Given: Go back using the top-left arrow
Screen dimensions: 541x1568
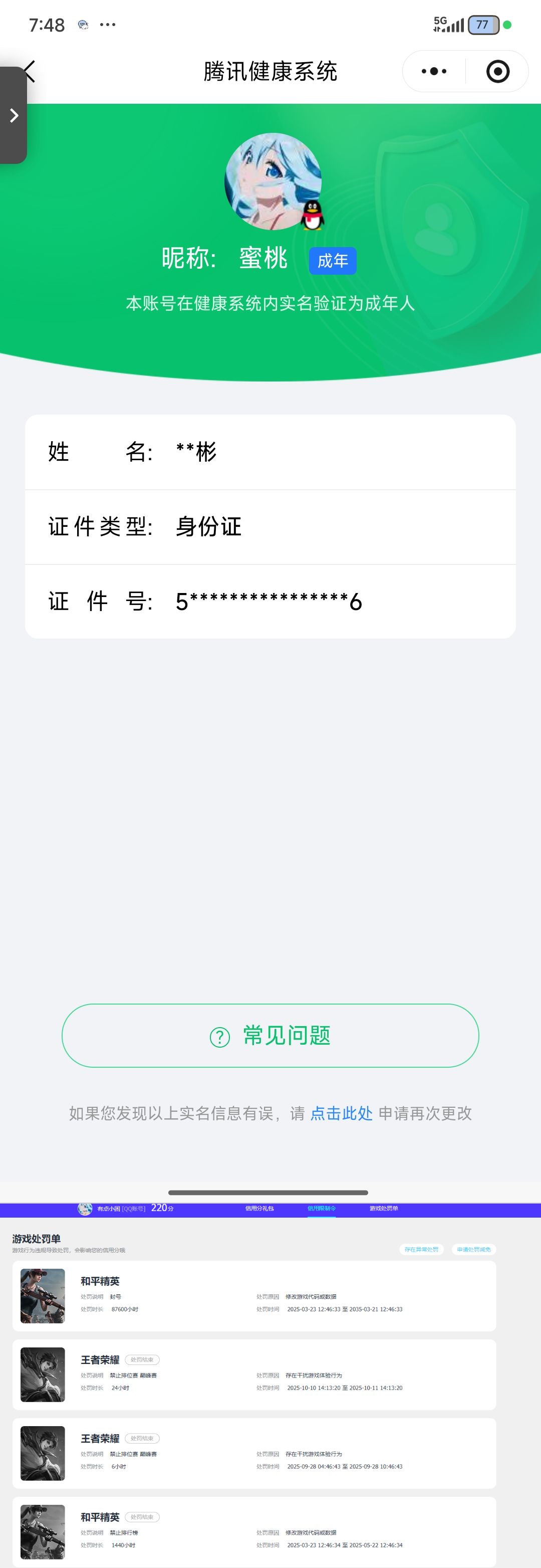Looking at the screenshot, I should [31, 71].
